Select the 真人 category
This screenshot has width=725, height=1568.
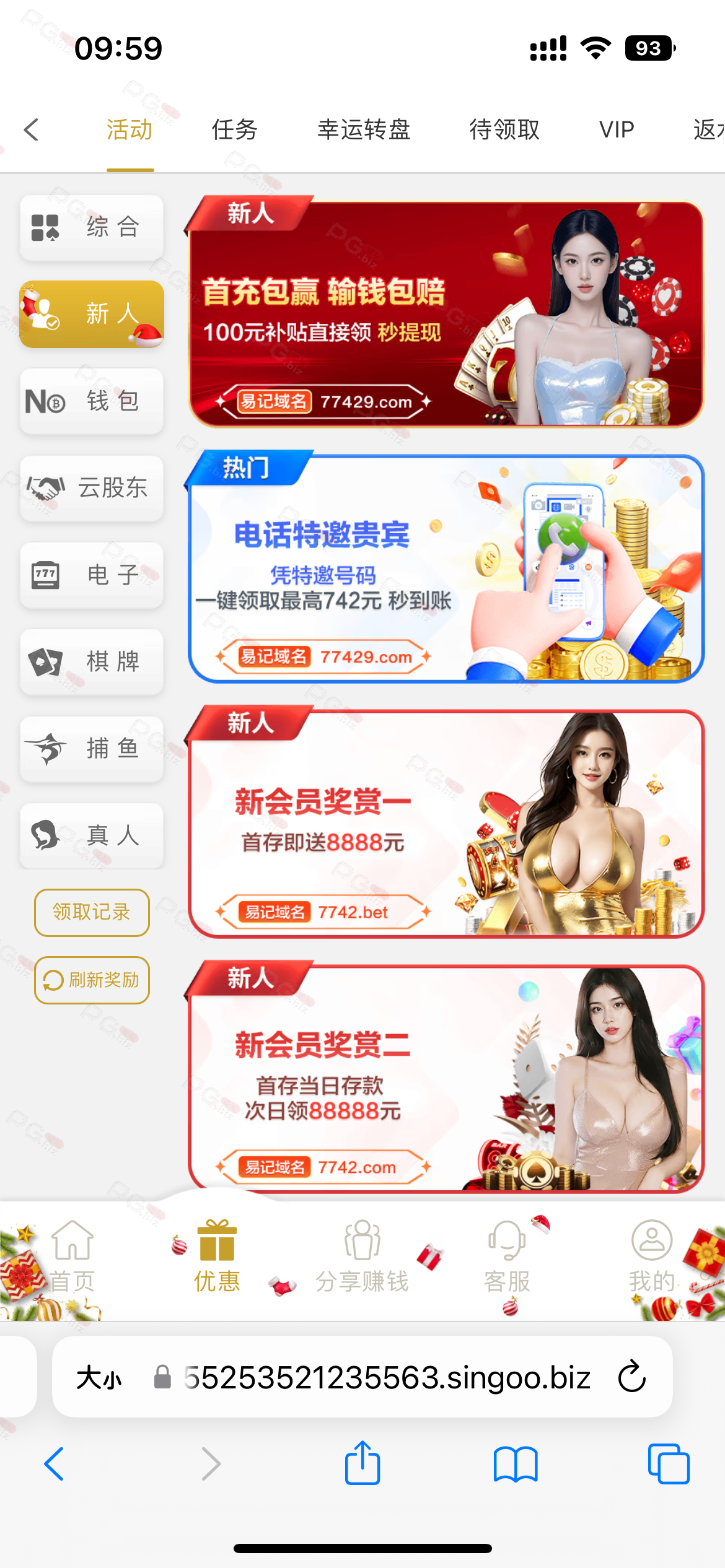click(x=92, y=835)
